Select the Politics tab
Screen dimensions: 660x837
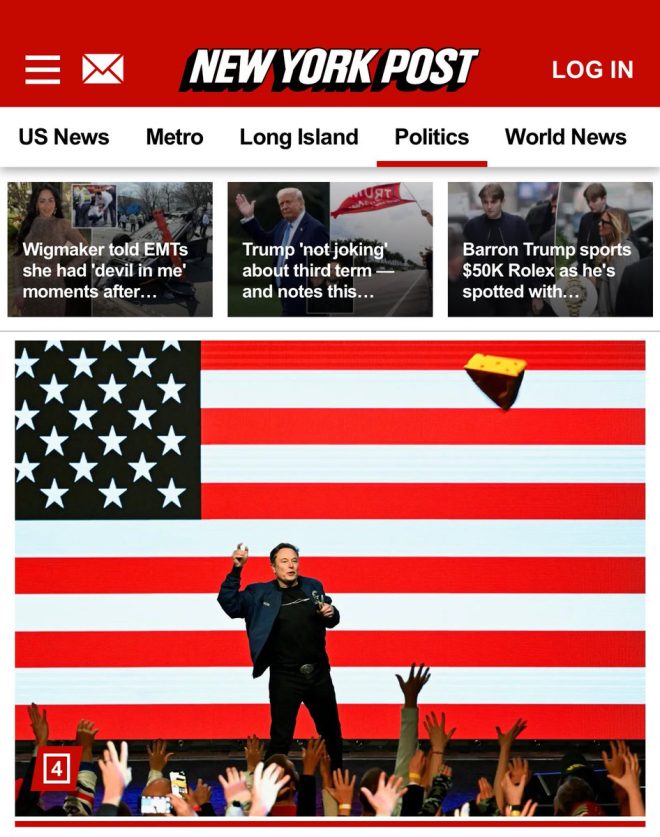click(431, 137)
